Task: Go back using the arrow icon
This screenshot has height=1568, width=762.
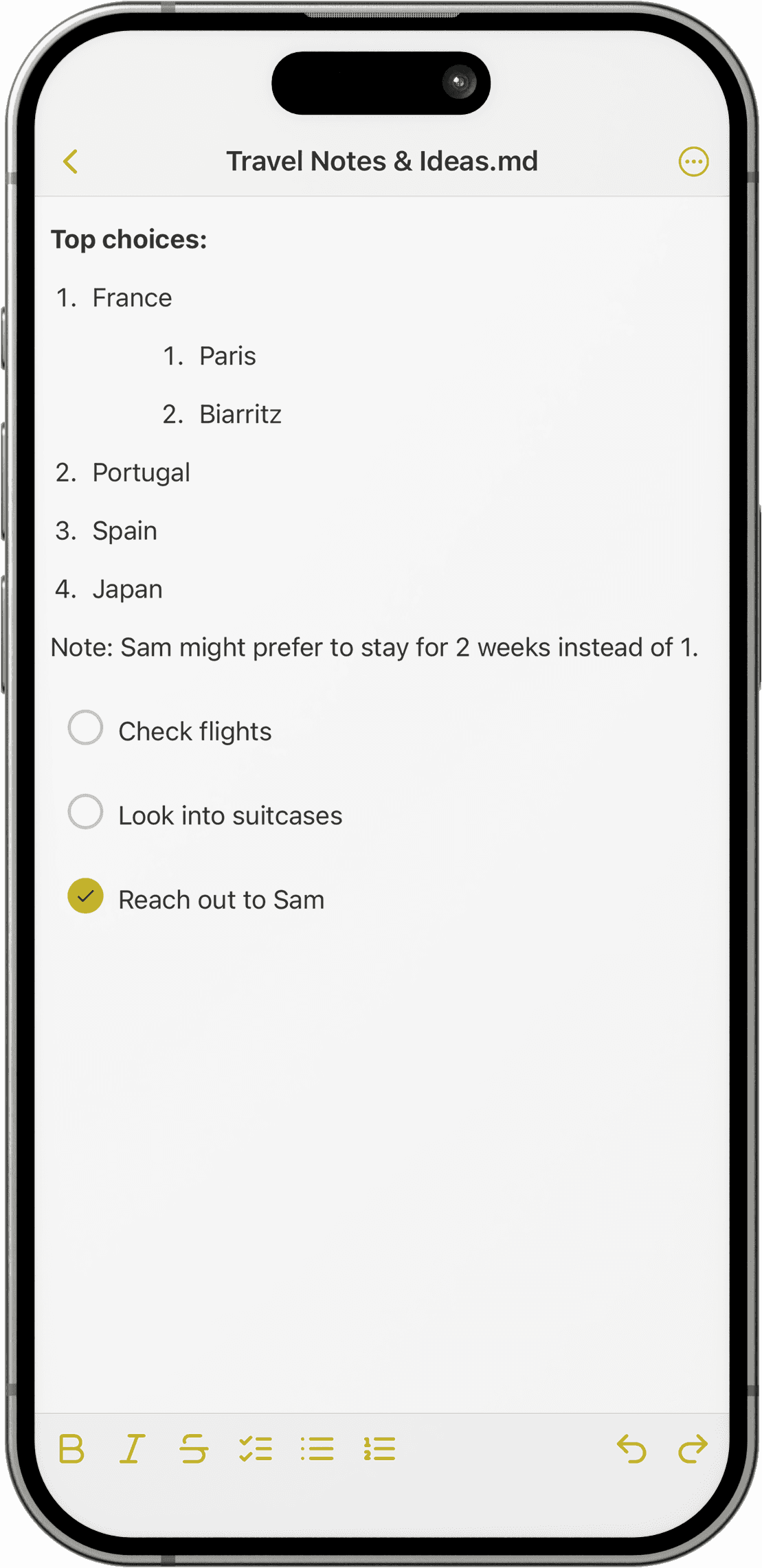Action: (70, 162)
